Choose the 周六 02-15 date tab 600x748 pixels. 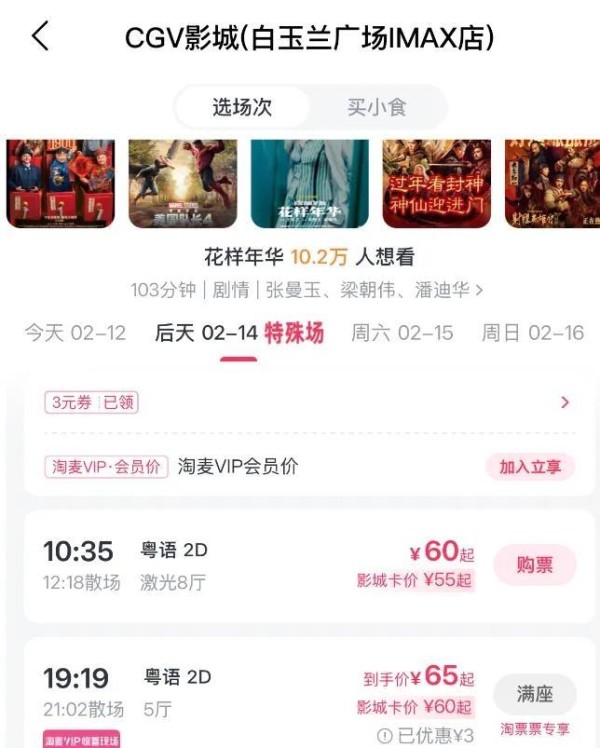tap(402, 333)
